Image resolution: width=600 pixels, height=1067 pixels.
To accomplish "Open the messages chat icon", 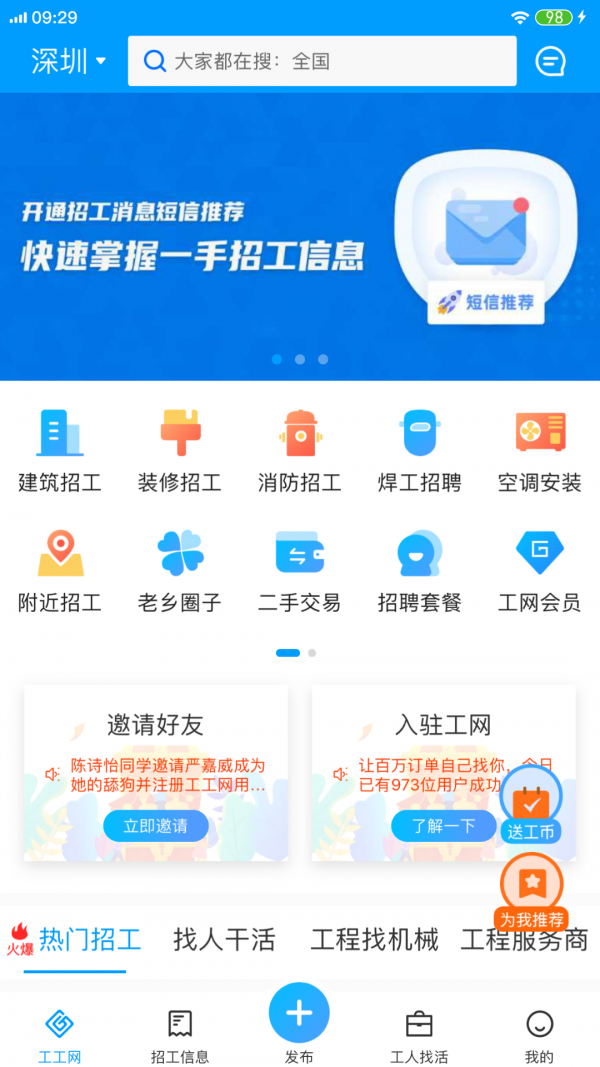I will 550,61.
